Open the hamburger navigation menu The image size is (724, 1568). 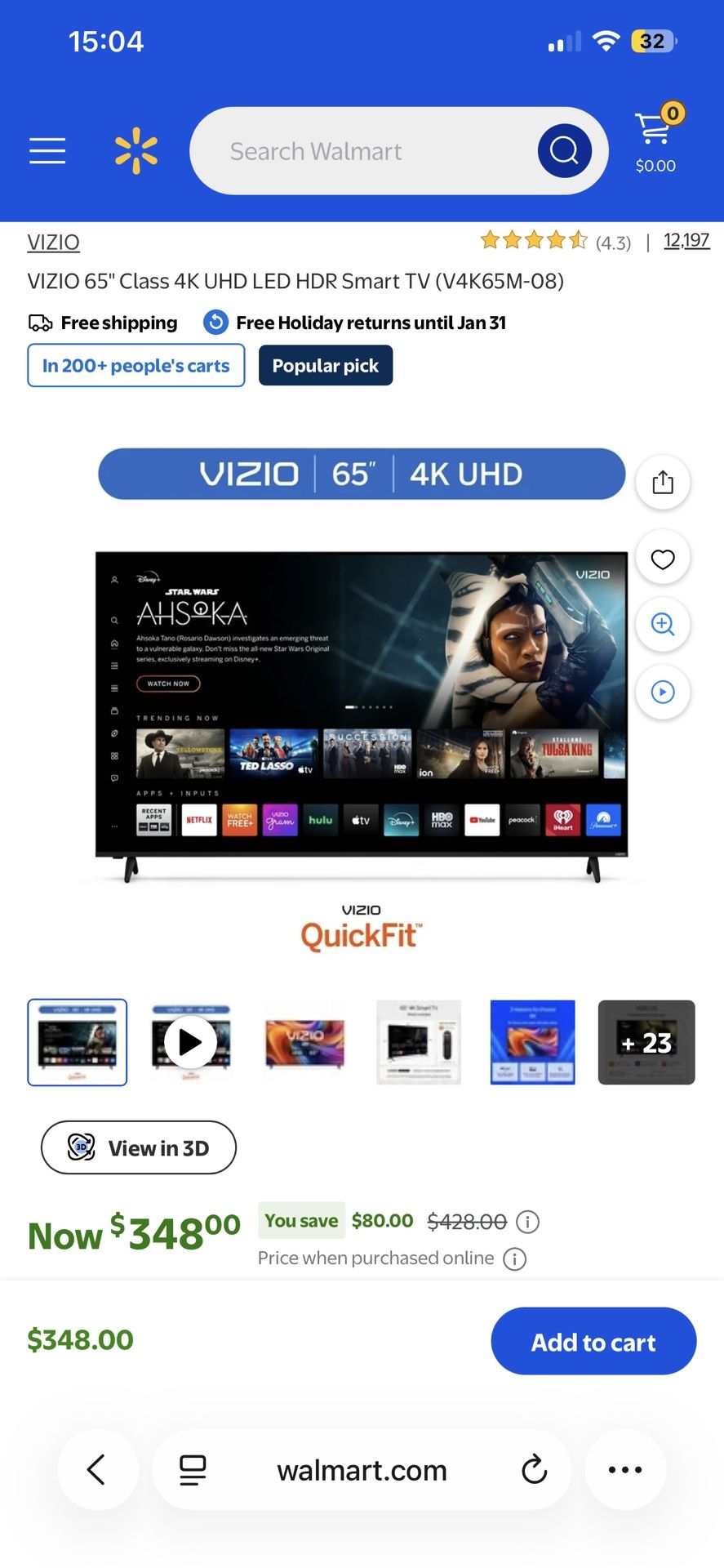[x=47, y=150]
